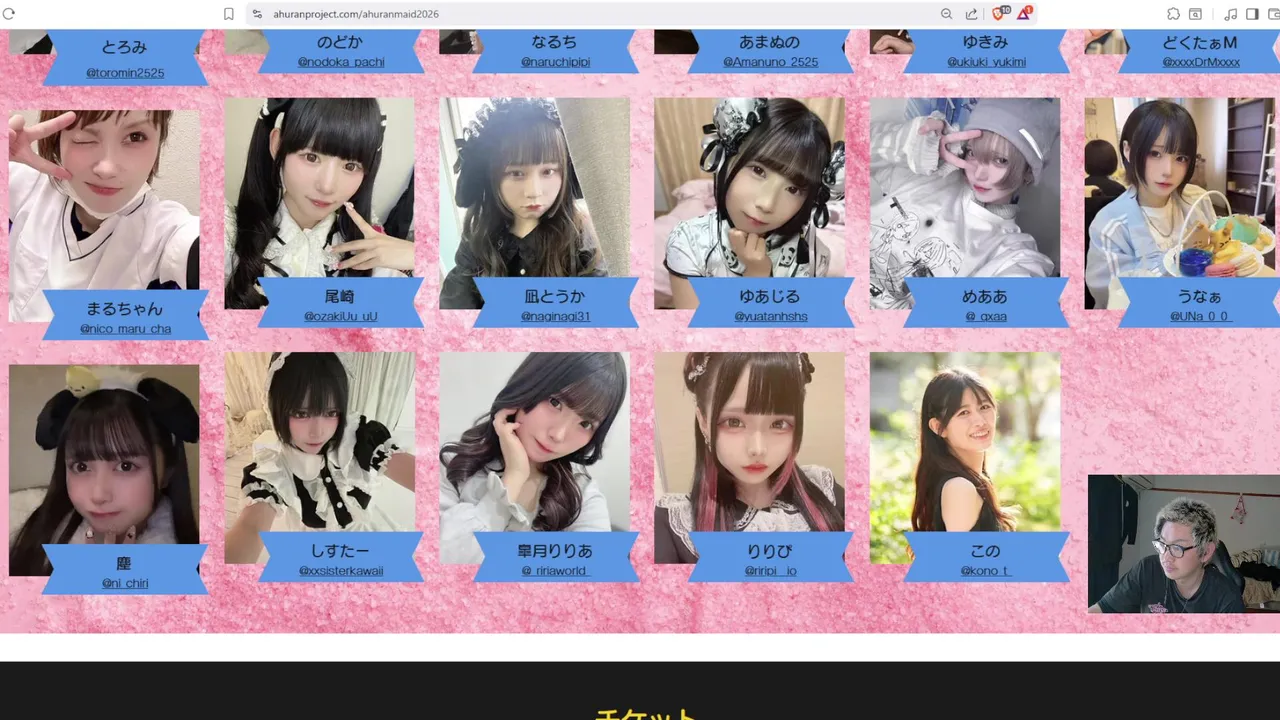Open the extensions puzzle icon
This screenshot has width=1280, height=720.
click(x=1173, y=14)
